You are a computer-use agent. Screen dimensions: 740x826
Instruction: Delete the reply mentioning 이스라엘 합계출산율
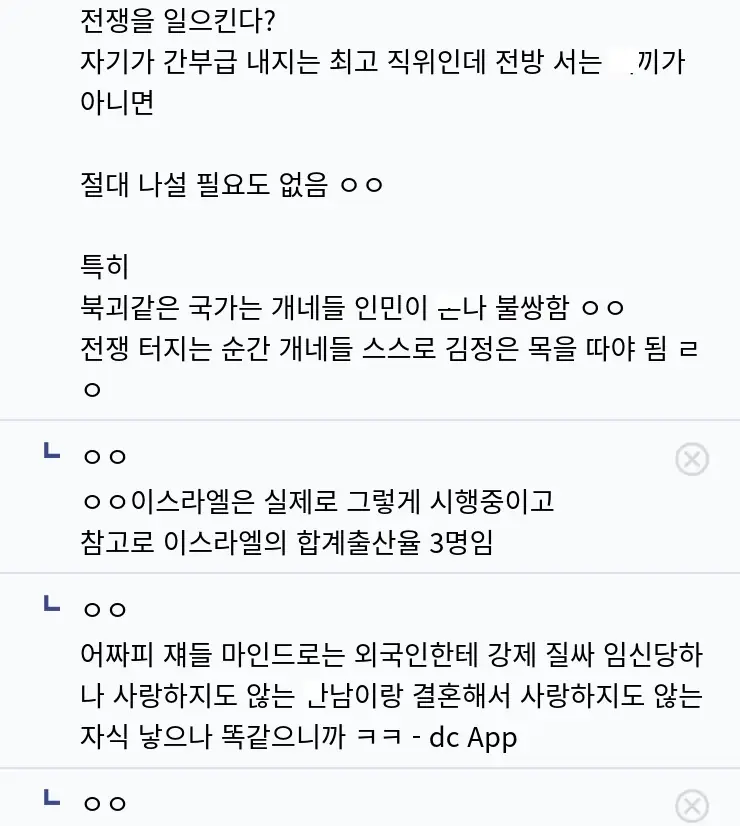point(692,459)
